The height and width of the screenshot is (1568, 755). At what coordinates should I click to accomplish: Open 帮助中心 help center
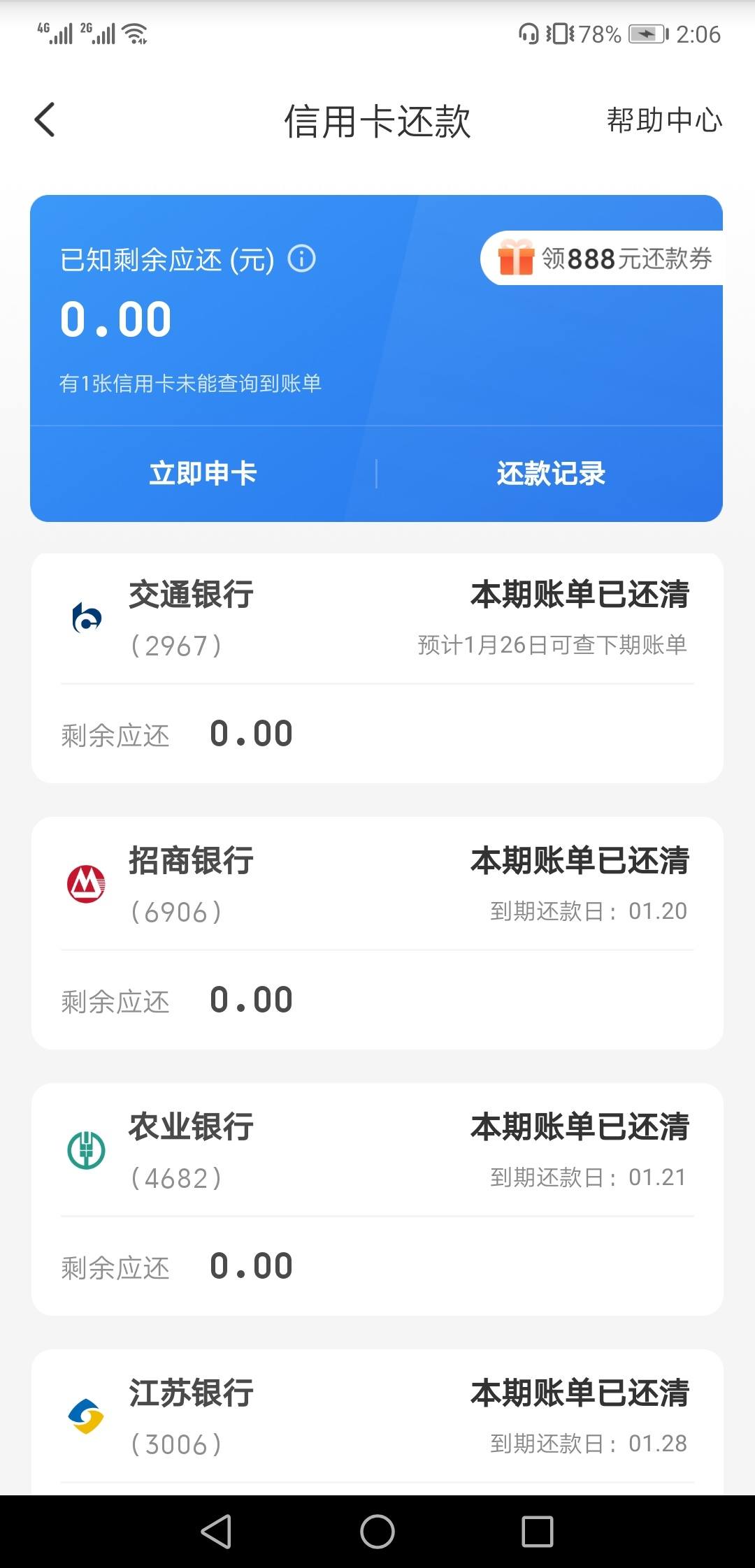(x=664, y=120)
